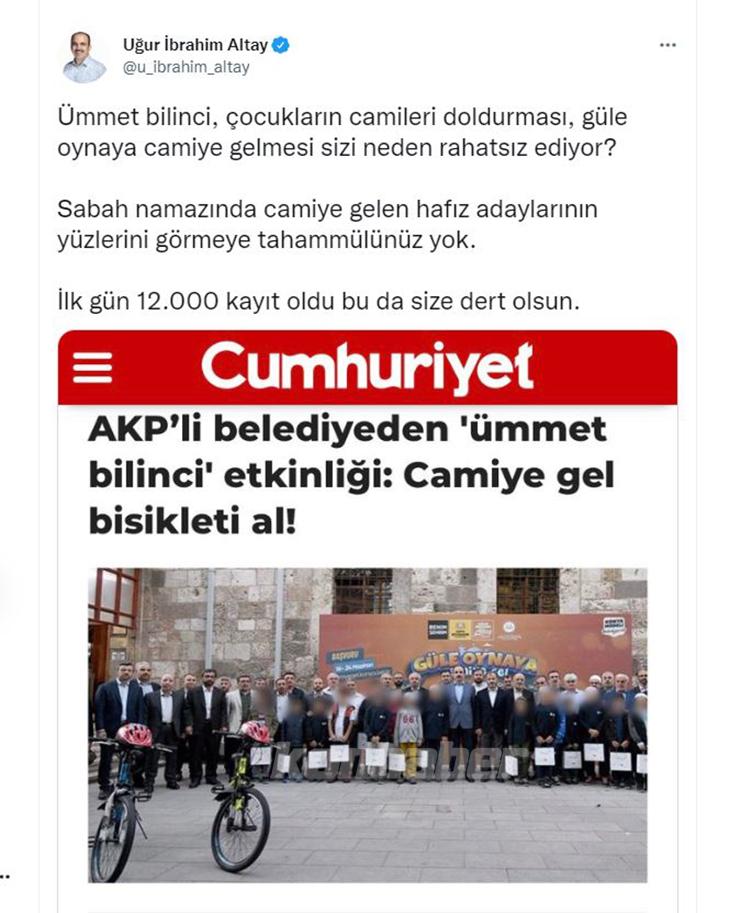Open Uğur İbrahim Altay's profile picture

(x=84, y=56)
